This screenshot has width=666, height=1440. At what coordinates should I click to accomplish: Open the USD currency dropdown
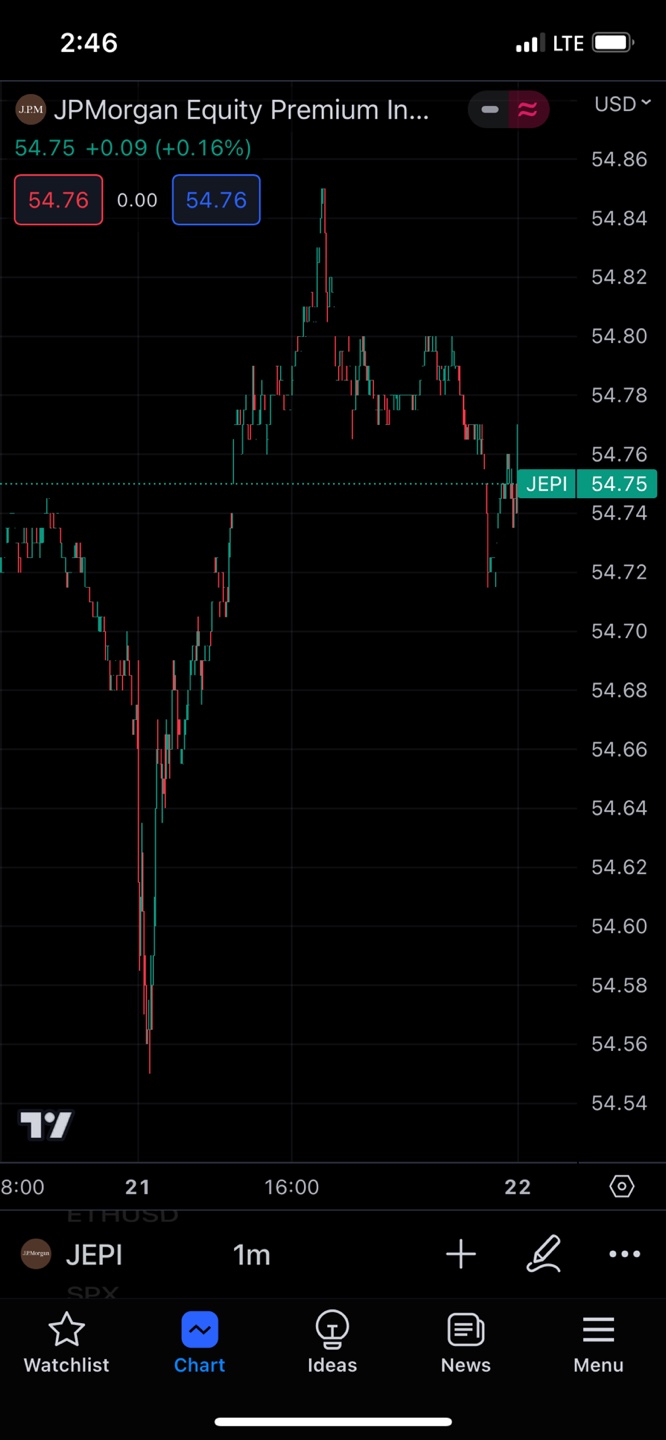pyautogui.click(x=622, y=104)
